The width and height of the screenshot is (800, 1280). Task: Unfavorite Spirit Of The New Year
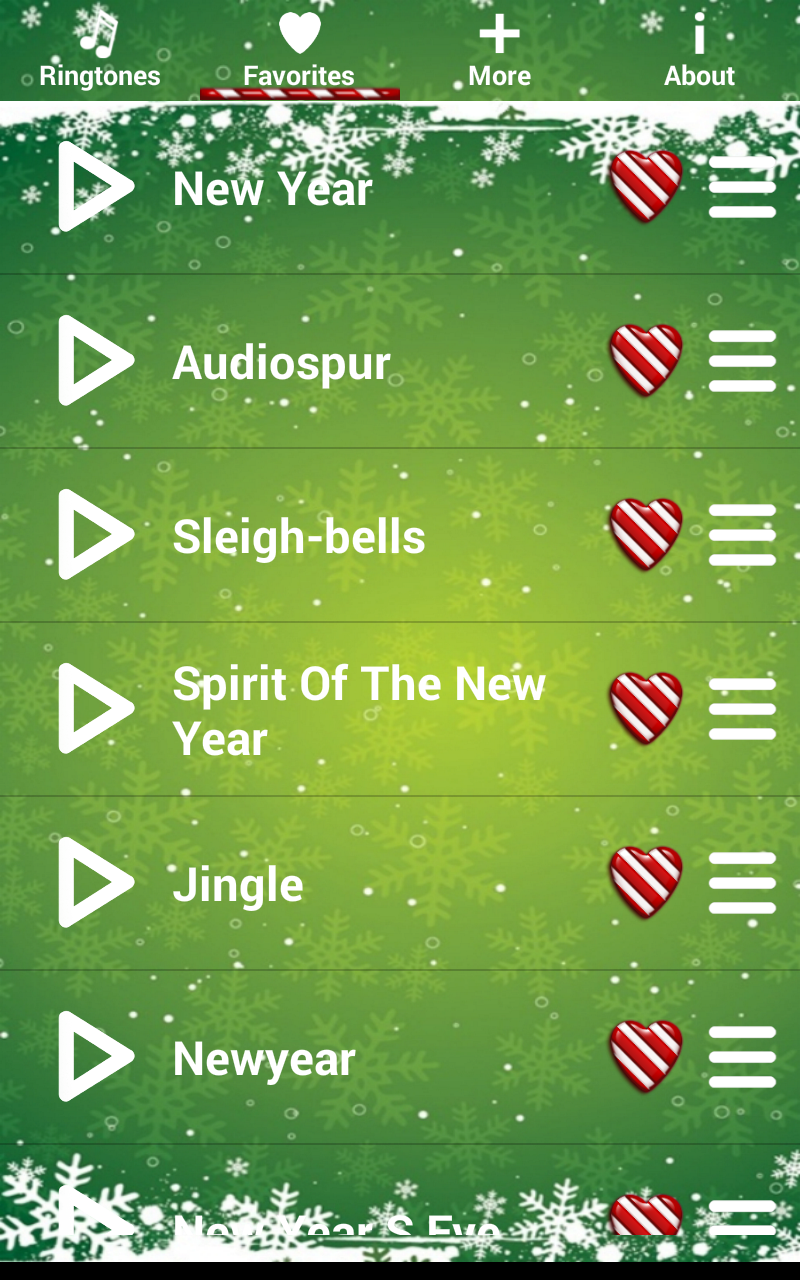click(x=646, y=708)
